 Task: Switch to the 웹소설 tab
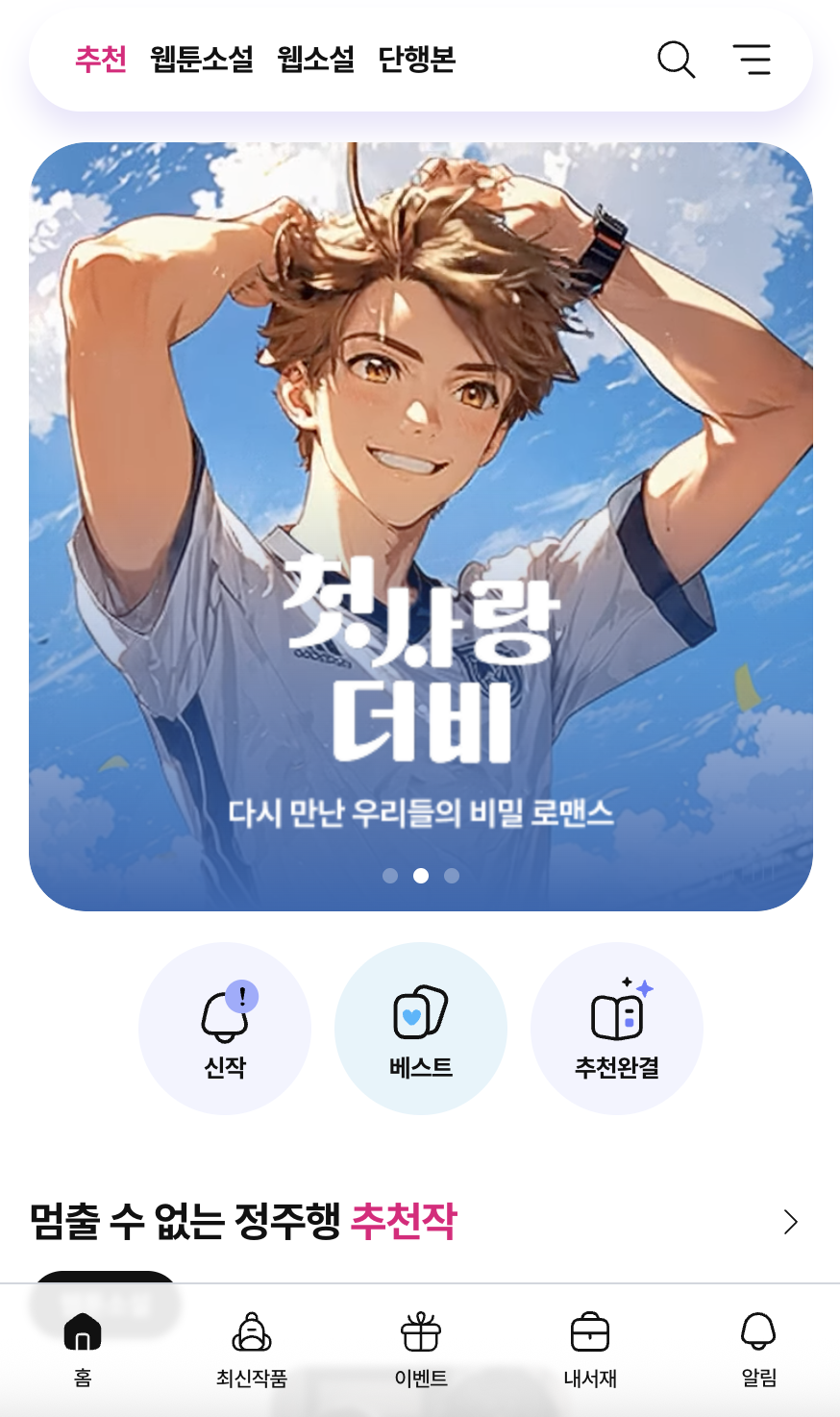coord(316,60)
